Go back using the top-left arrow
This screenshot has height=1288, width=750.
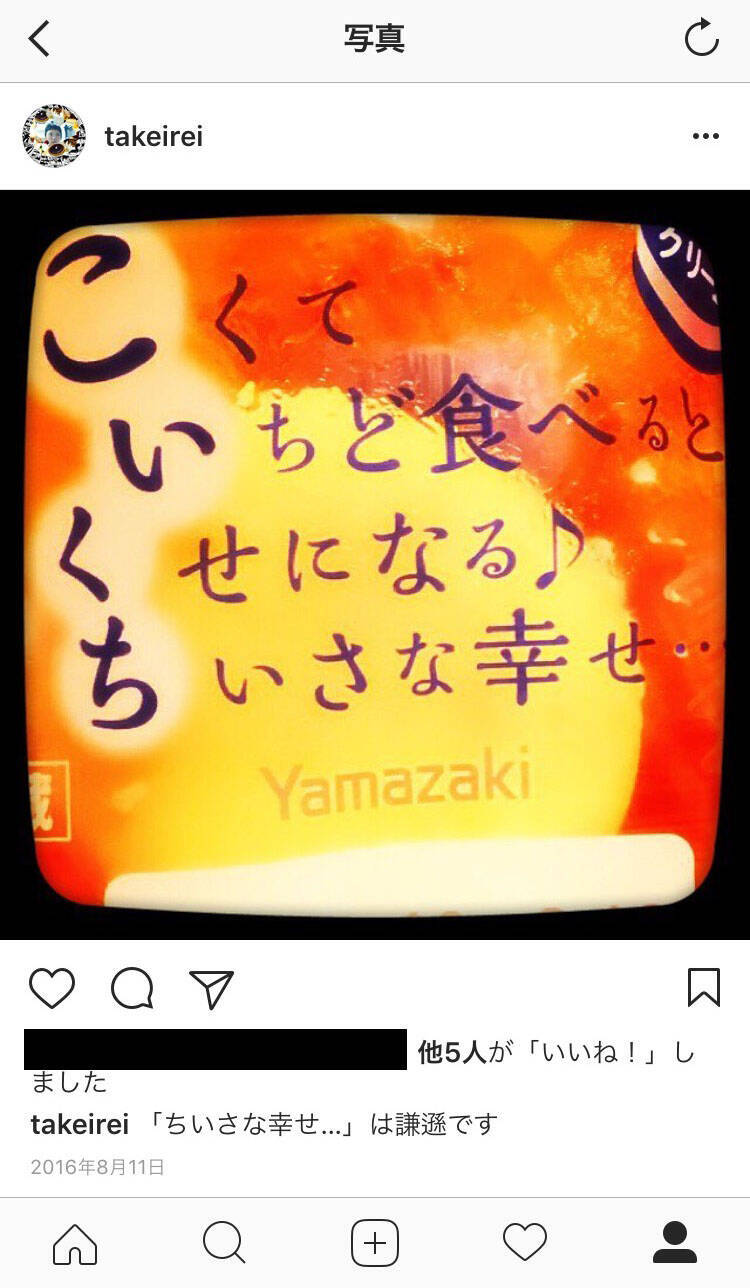tap(39, 39)
